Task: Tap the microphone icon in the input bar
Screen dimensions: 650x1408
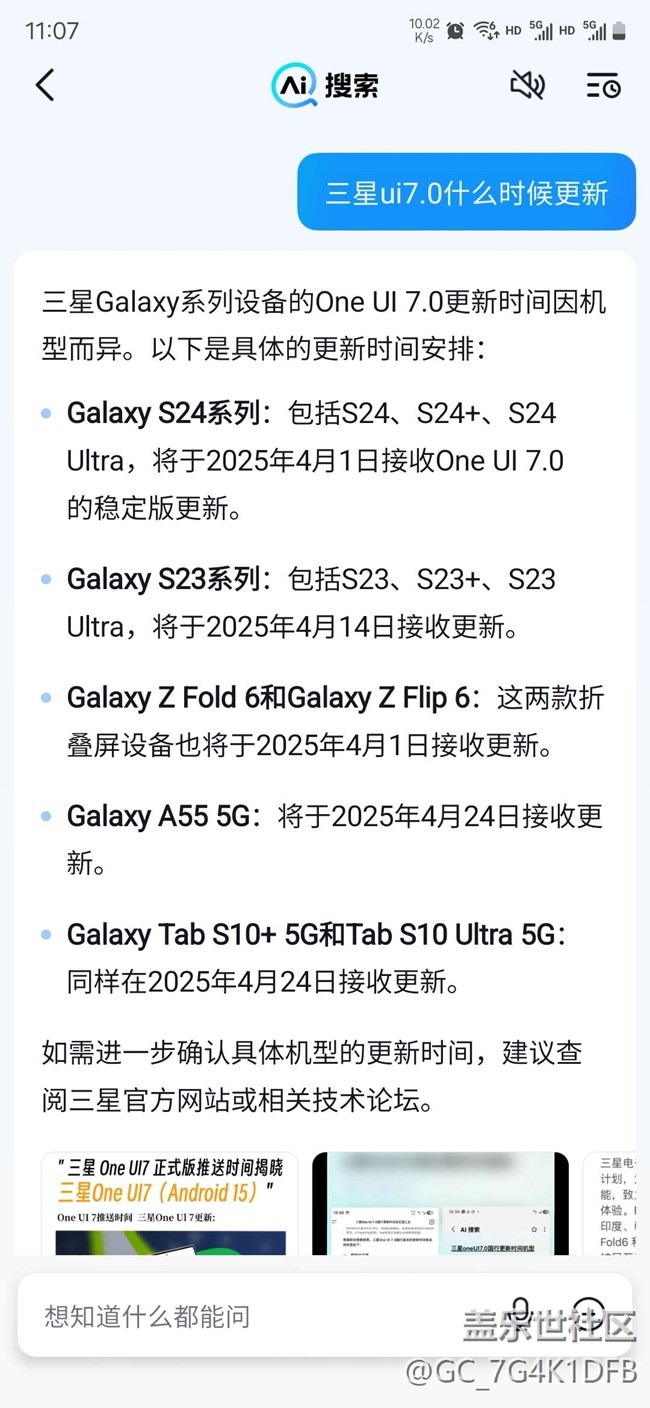Action: [x=520, y=1311]
